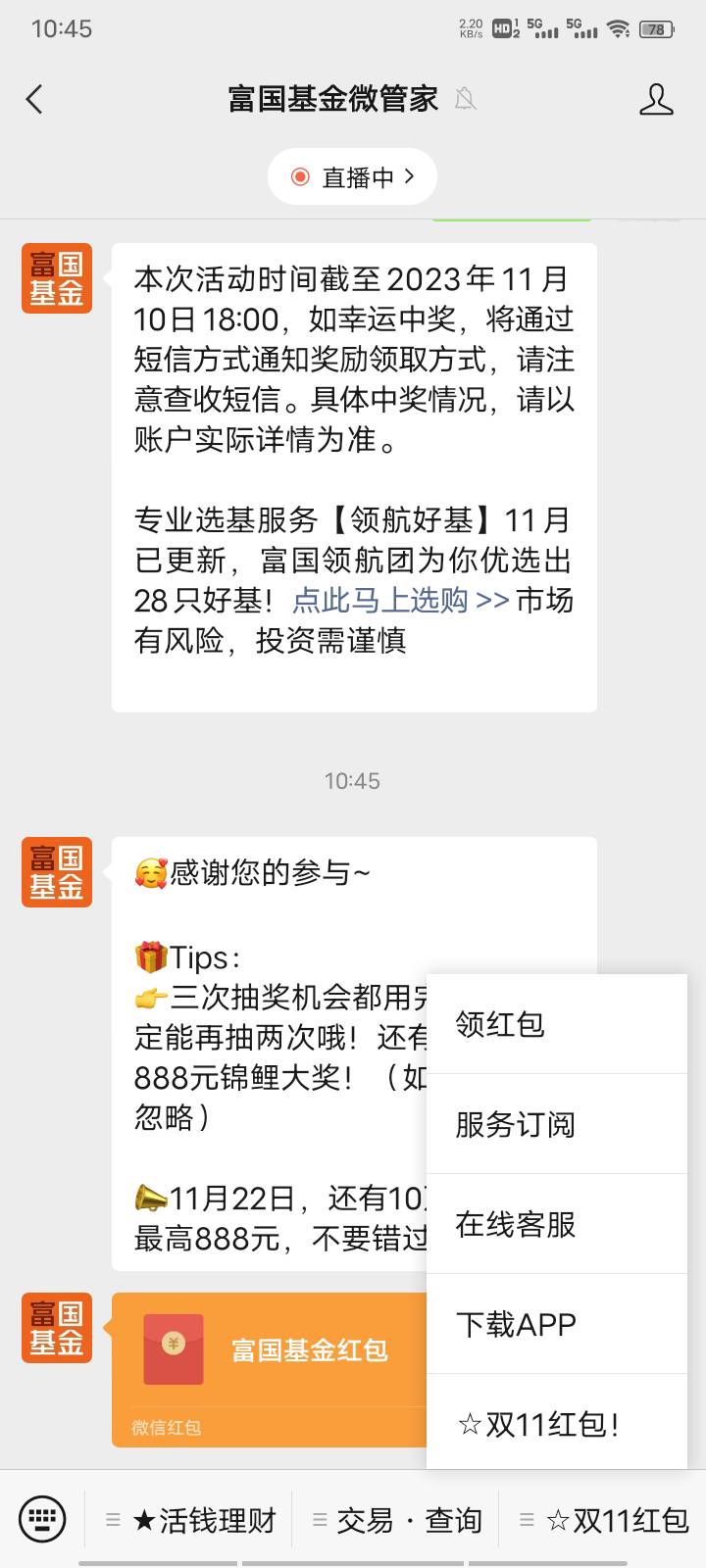Open the ★活钱理财 bottom menu

(191, 1520)
